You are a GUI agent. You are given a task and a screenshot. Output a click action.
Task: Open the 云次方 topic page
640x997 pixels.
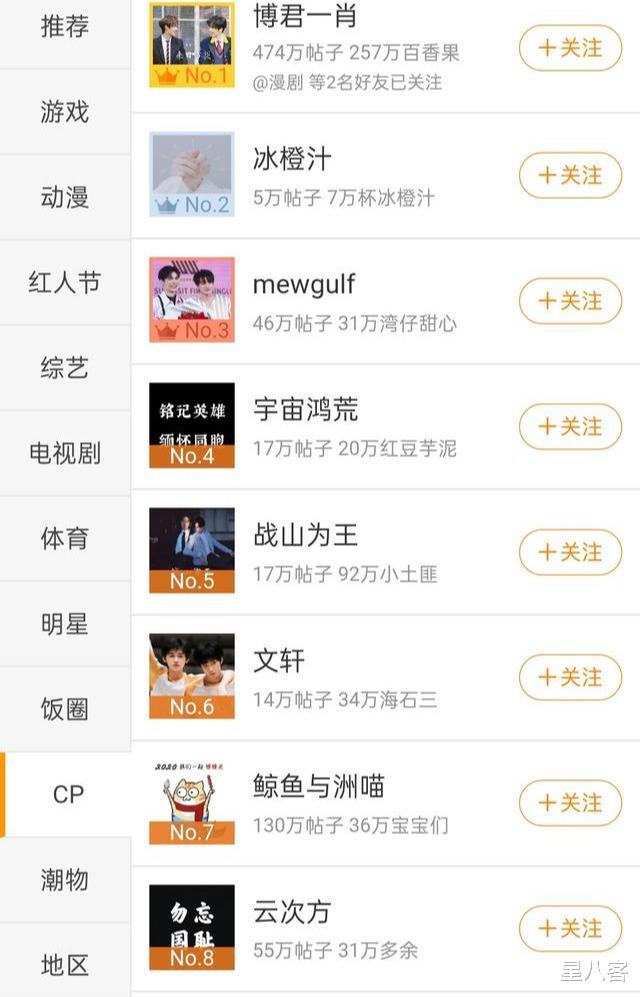[292, 912]
